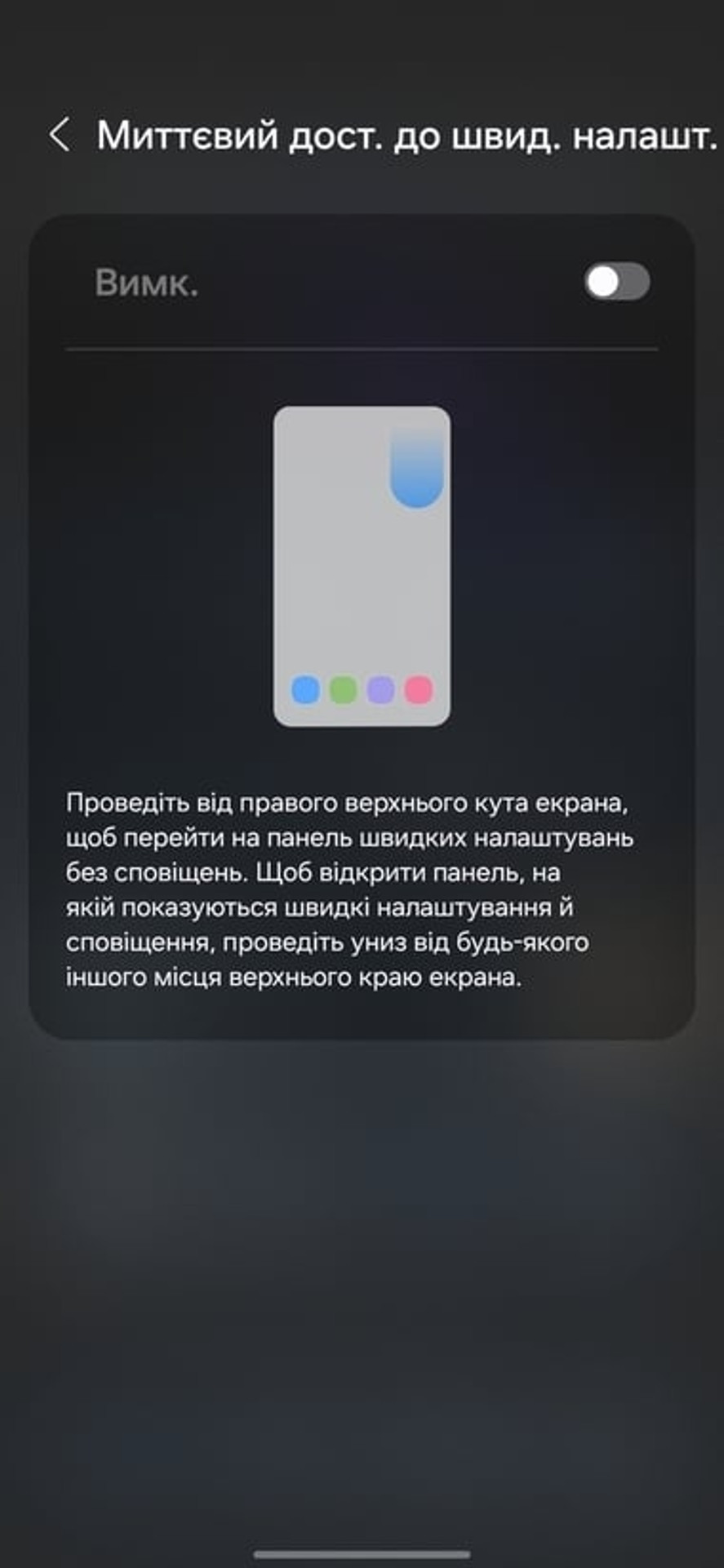The image size is (724, 1568).
Task: Go back from Миттєвий дост. screen
Action: tap(60, 135)
